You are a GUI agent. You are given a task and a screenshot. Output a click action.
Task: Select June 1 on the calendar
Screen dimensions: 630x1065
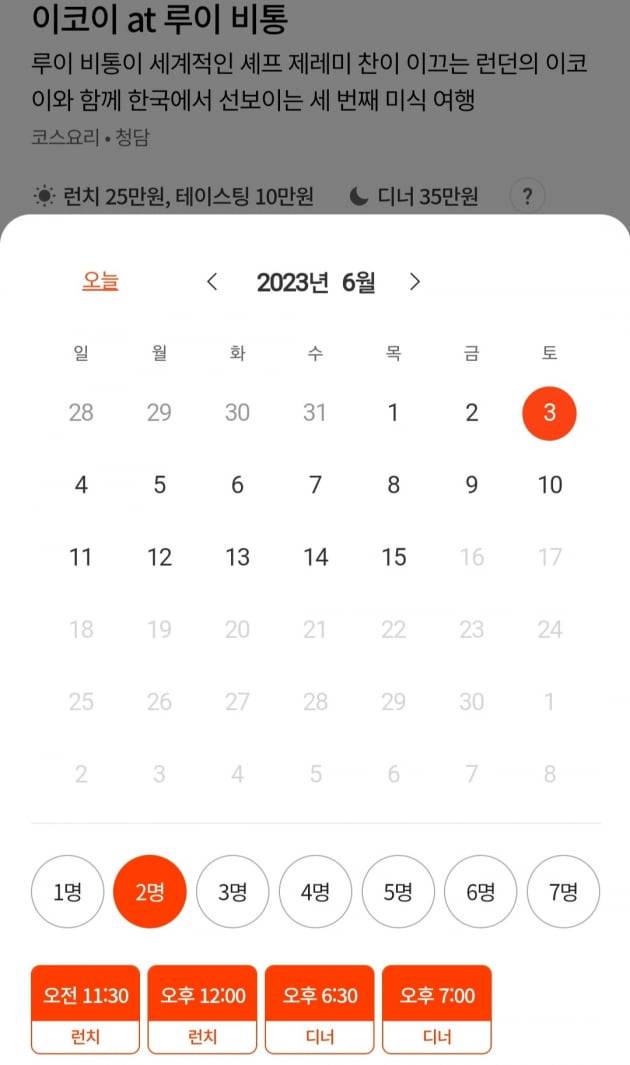click(x=394, y=413)
